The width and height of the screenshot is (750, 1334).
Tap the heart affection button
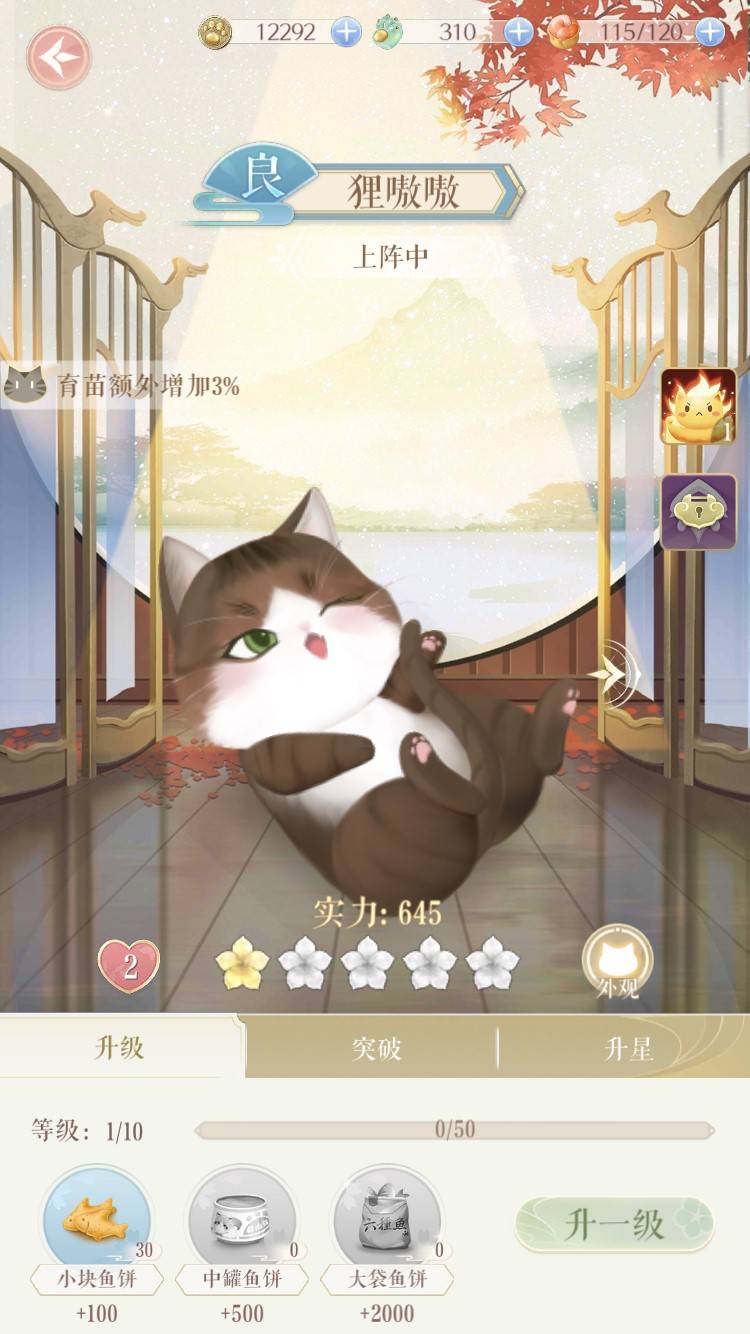(x=128, y=967)
